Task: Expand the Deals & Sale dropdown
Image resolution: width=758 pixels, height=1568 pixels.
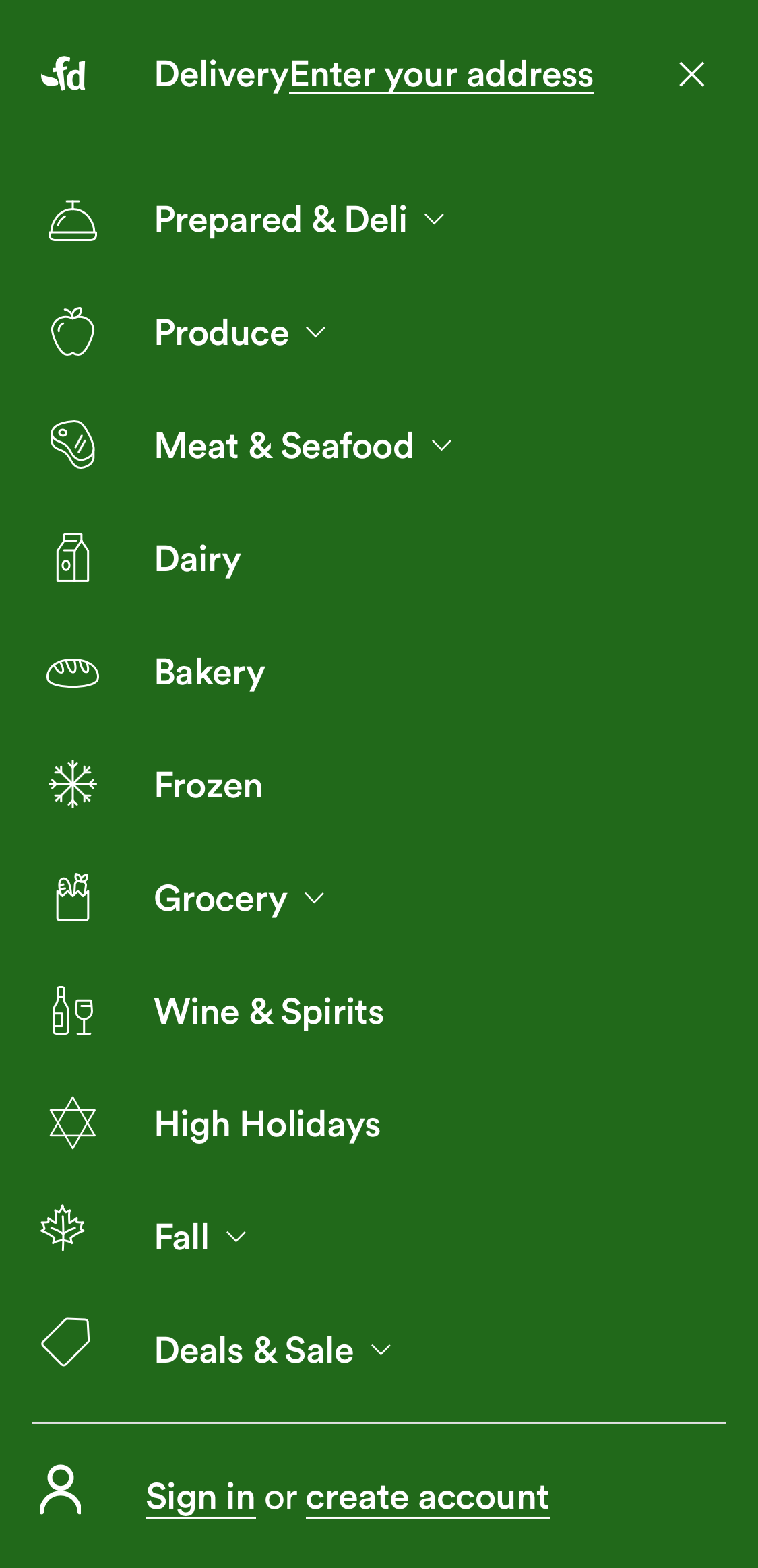Action: click(382, 1350)
